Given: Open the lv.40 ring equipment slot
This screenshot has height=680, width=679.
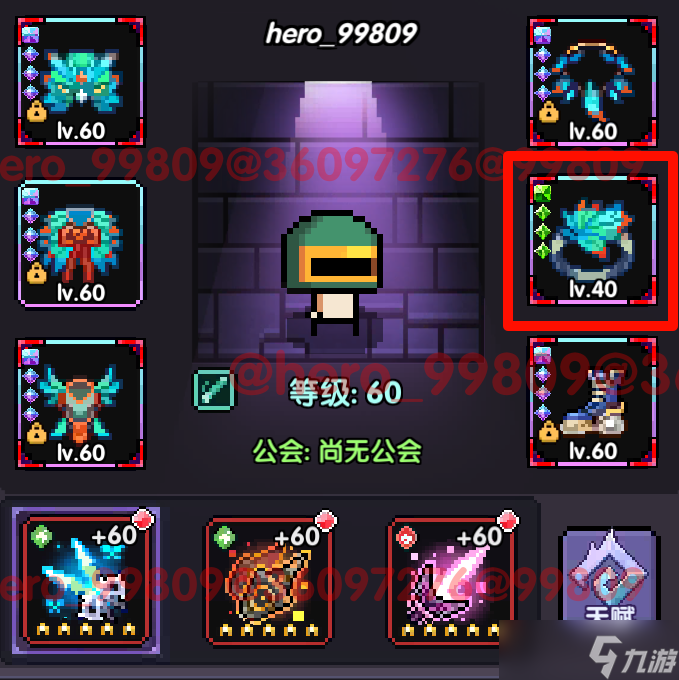Looking at the screenshot, I should (592, 240).
